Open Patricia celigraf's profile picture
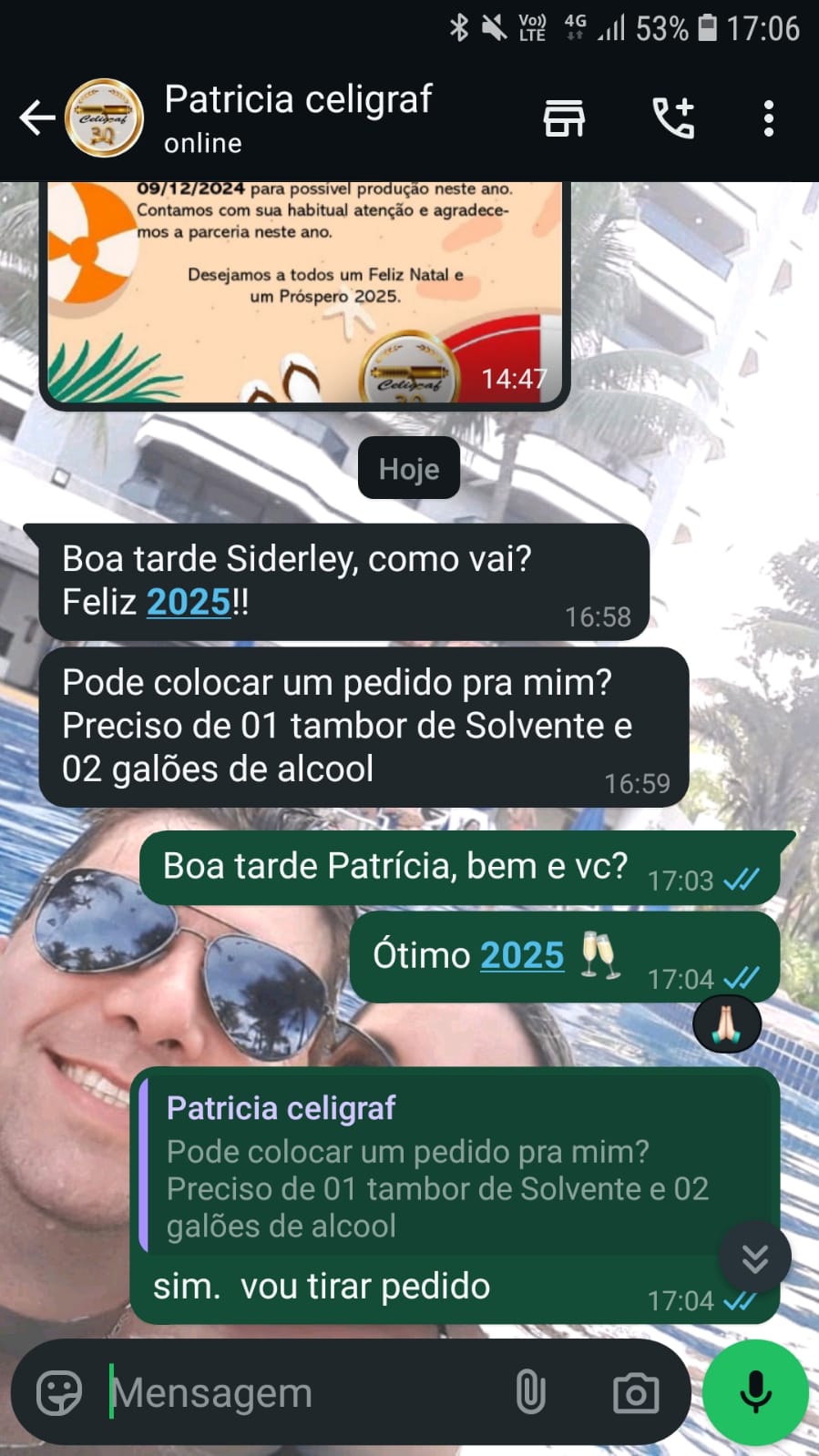The width and height of the screenshot is (819, 1456). tap(104, 118)
